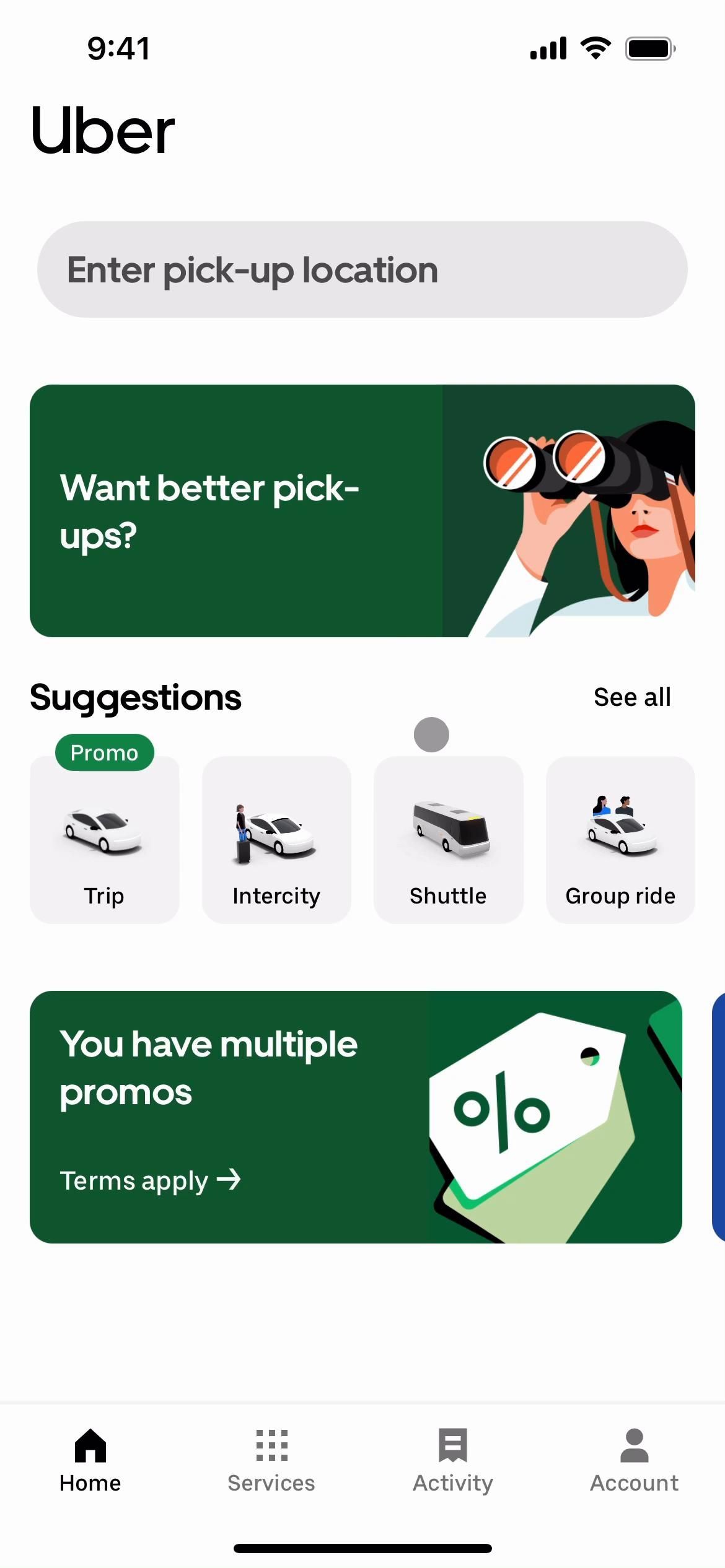Image resolution: width=725 pixels, height=1568 pixels.
Task: Tap the Enter pick-up location field
Action: coord(362,270)
